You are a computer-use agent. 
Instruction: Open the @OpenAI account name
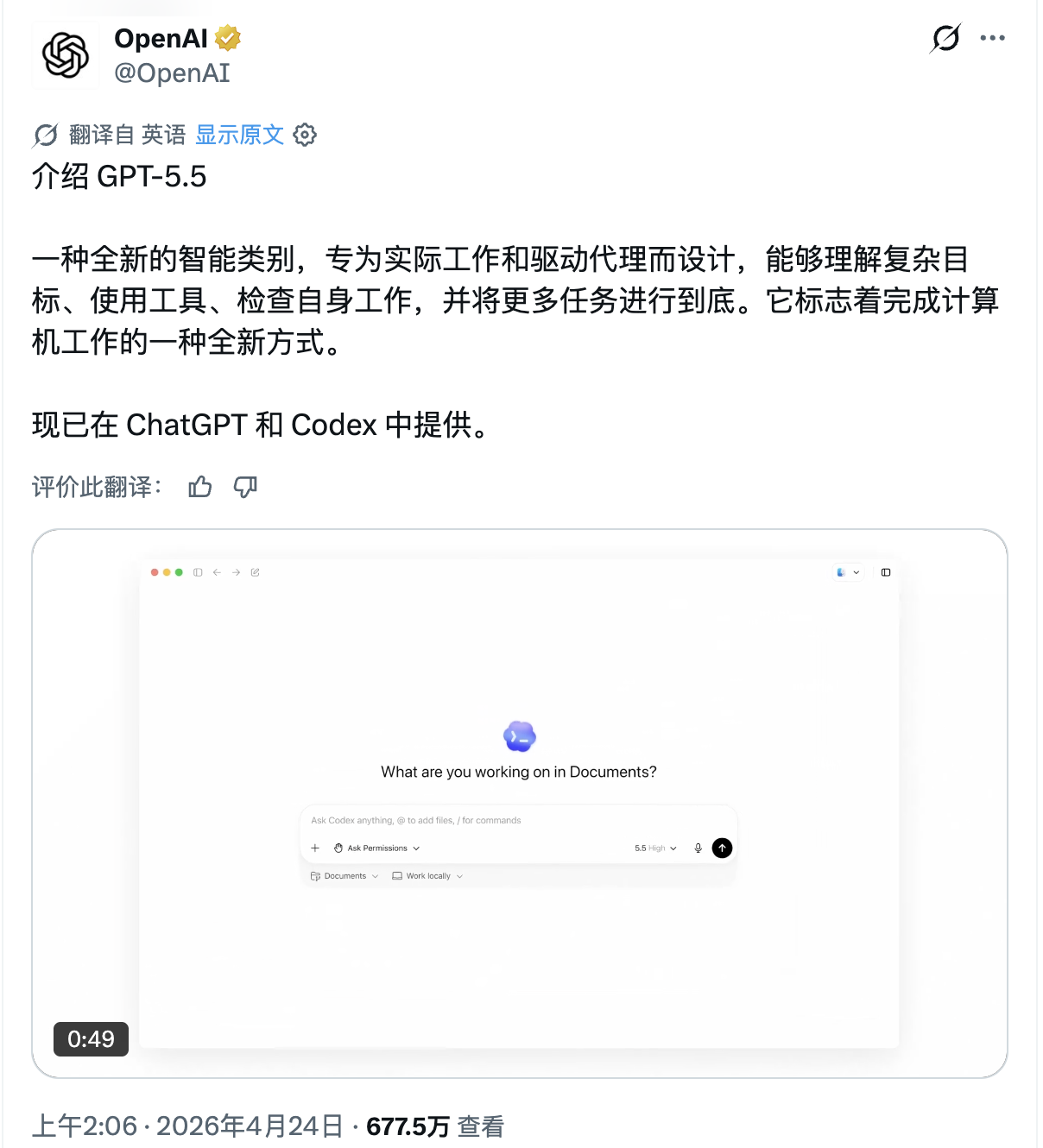point(172,73)
